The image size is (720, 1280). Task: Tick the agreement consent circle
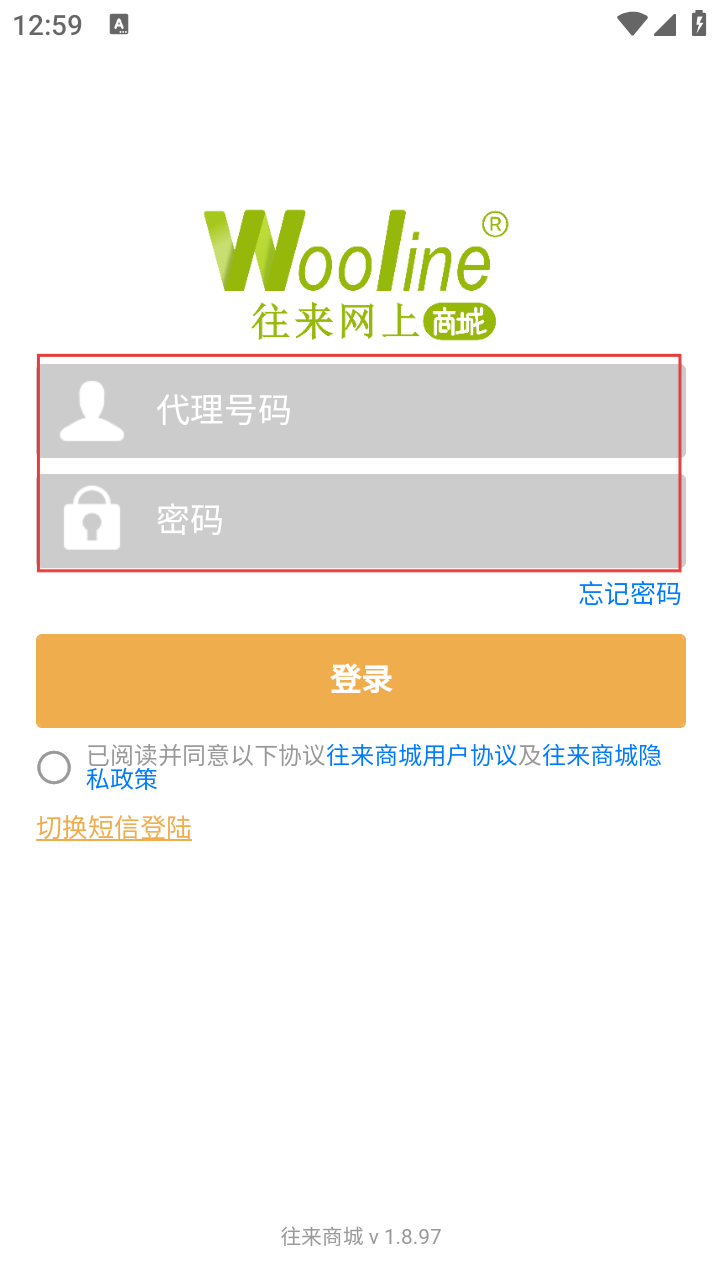[54, 768]
